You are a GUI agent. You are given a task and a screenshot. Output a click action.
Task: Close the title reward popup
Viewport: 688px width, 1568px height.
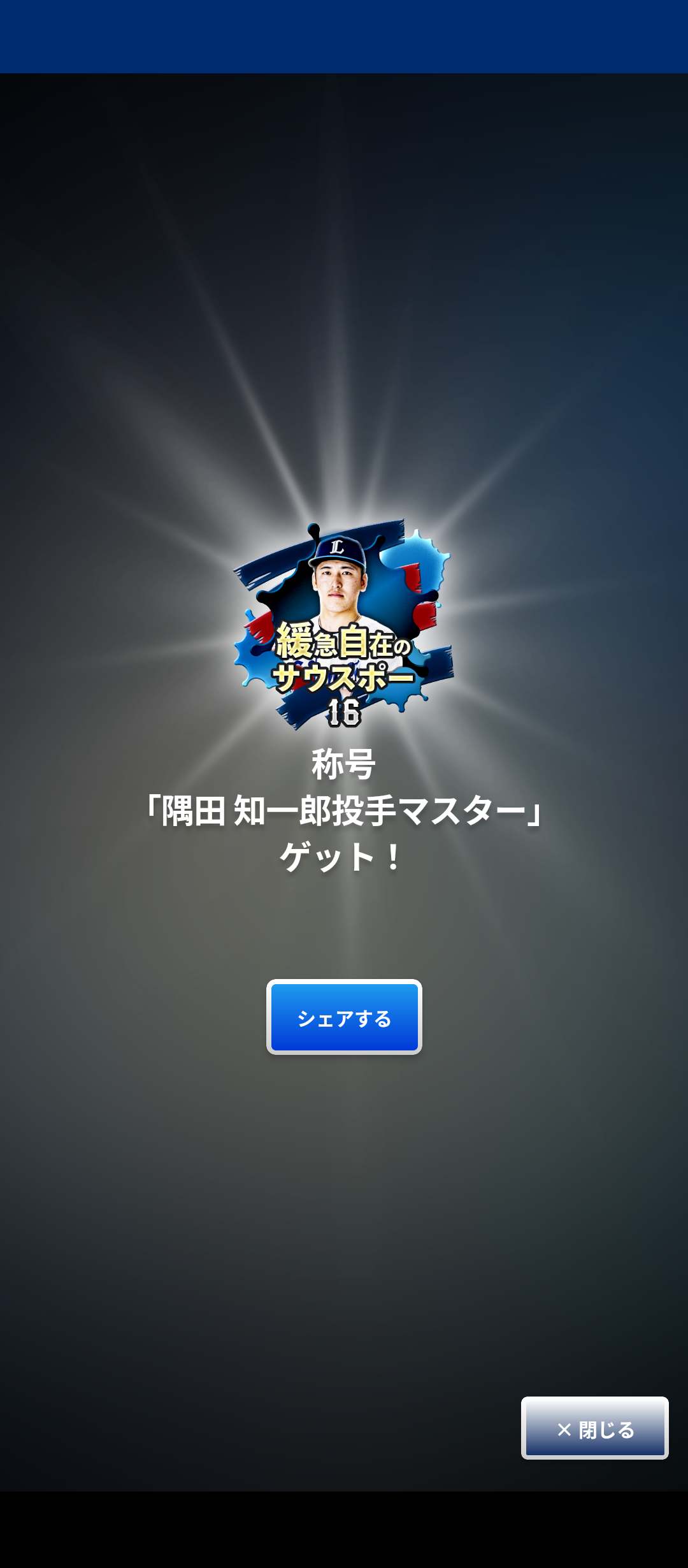(x=594, y=1428)
